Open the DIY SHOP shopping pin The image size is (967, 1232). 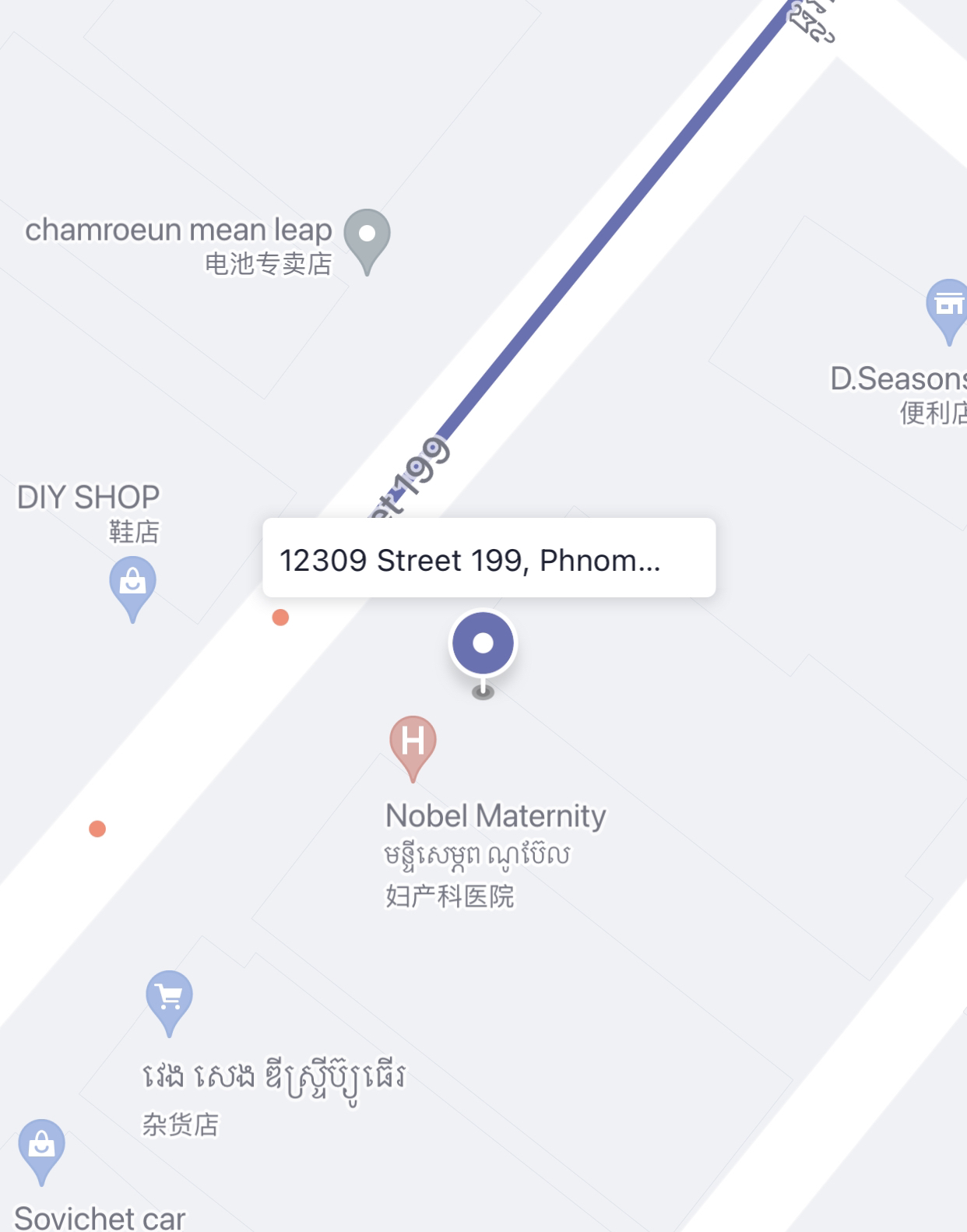point(132,583)
